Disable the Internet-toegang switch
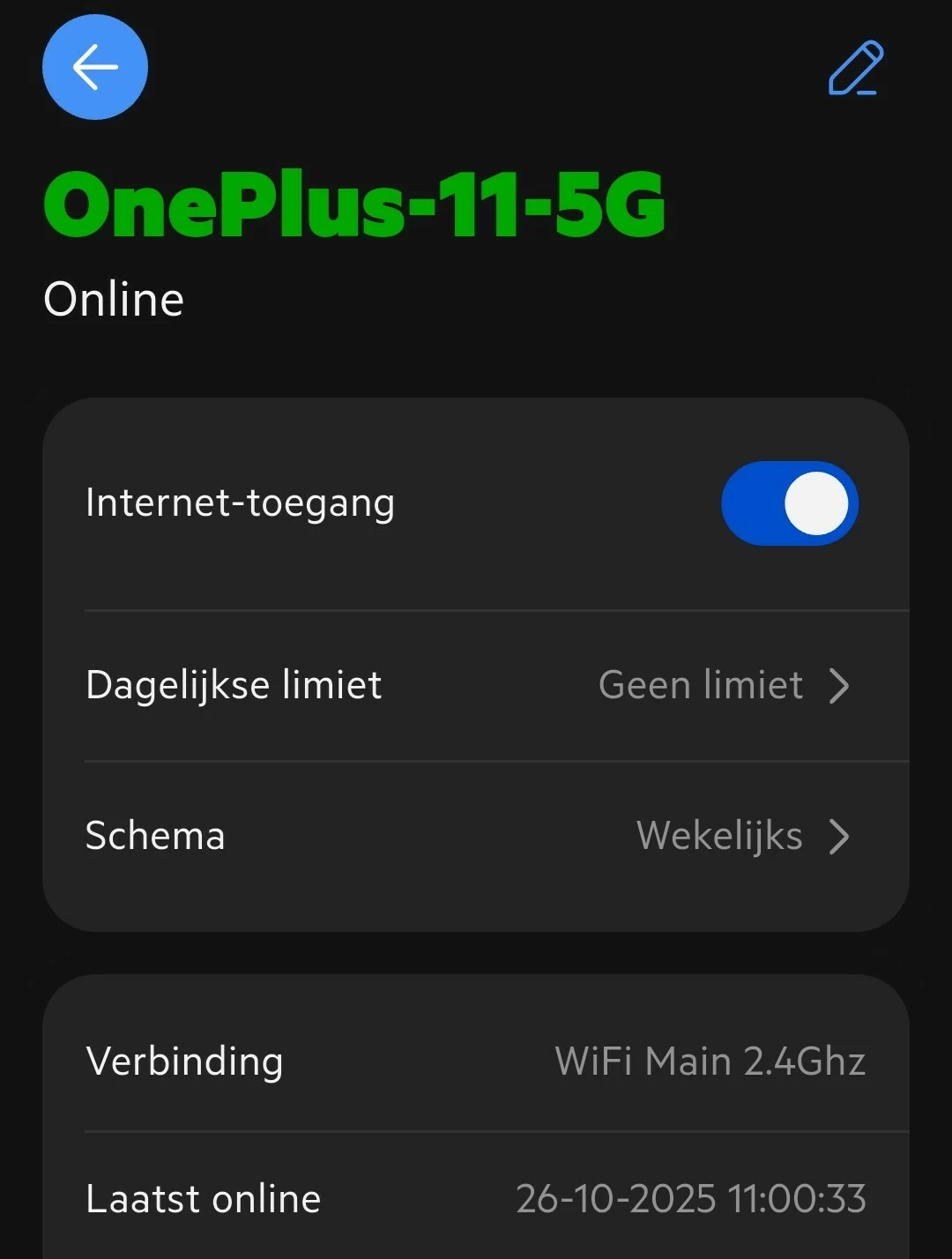This screenshot has width=952, height=1259. pos(789,503)
